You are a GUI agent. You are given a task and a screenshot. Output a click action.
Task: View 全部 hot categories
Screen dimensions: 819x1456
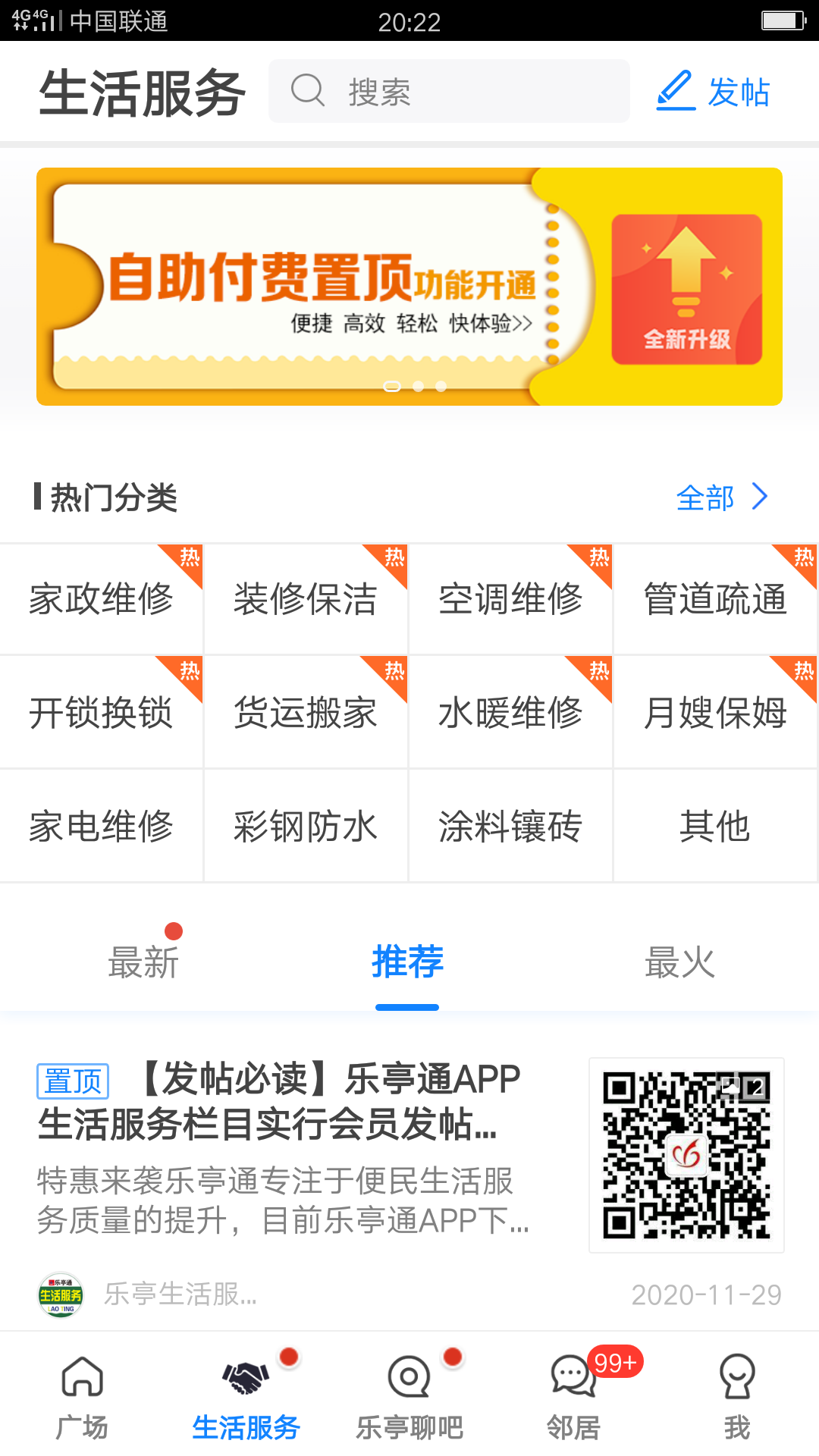tap(721, 497)
